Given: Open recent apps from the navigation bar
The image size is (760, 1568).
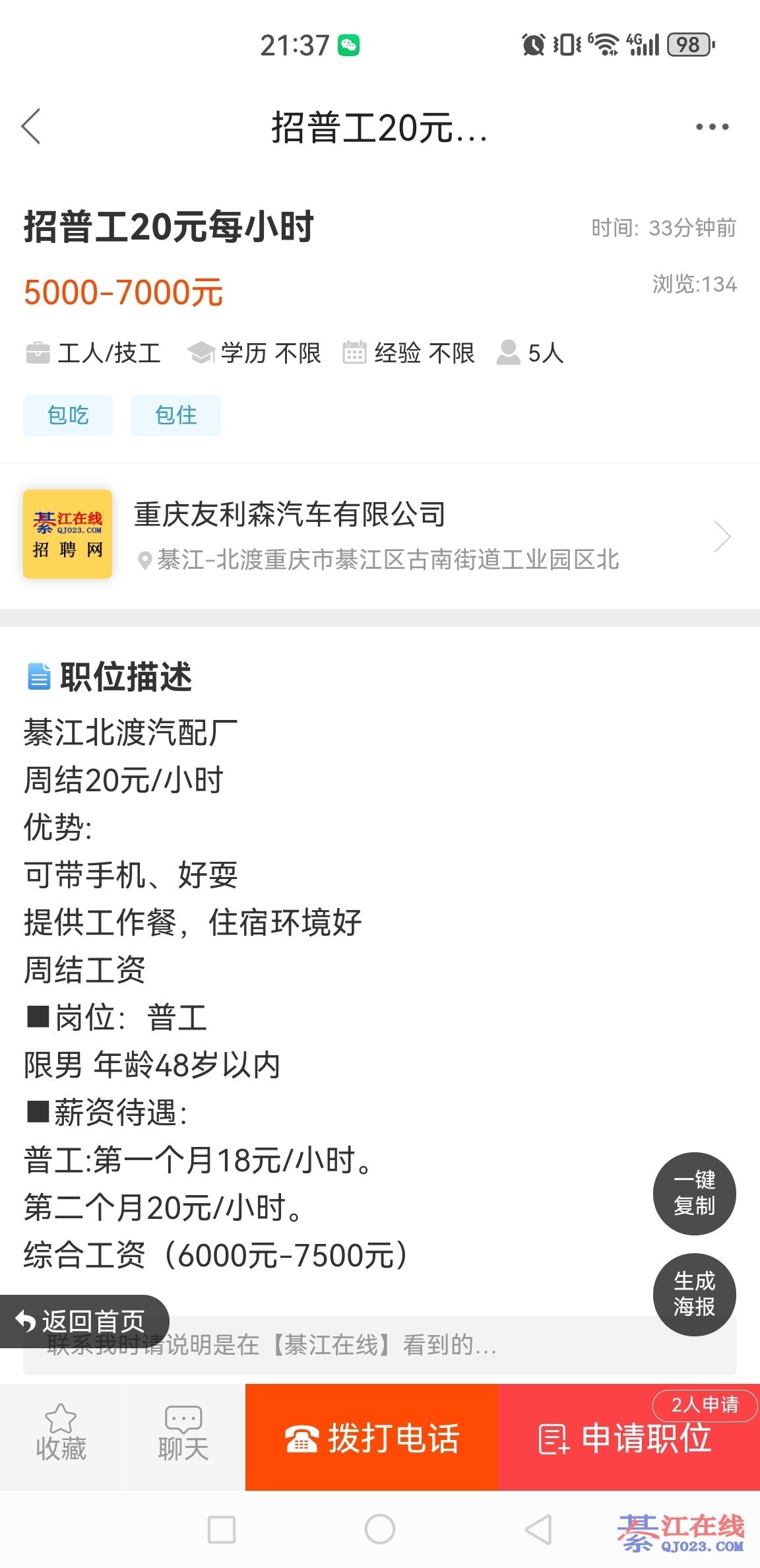Looking at the screenshot, I should (222, 1529).
